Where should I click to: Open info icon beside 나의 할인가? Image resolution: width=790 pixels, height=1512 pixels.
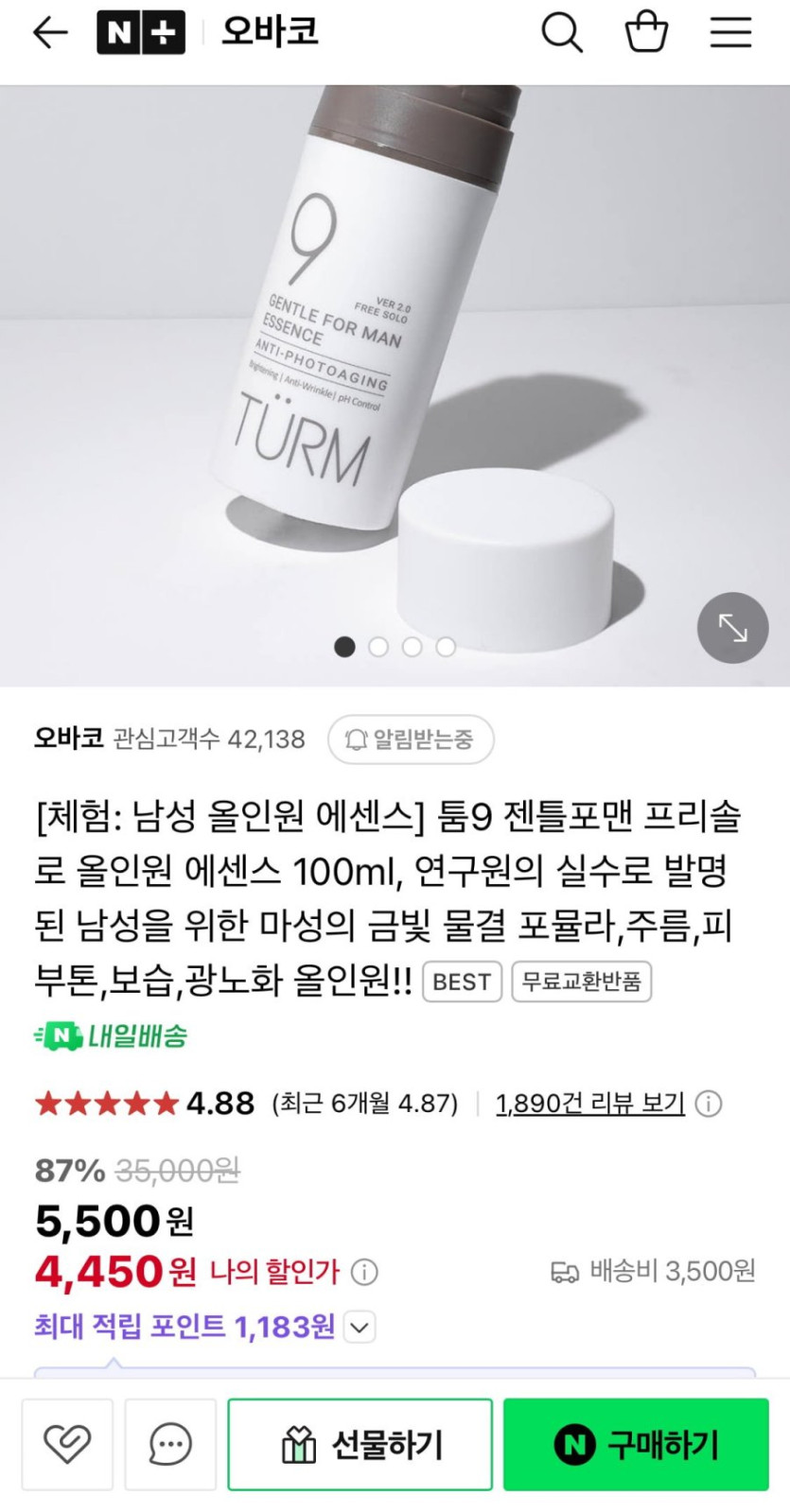[364, 1272]
